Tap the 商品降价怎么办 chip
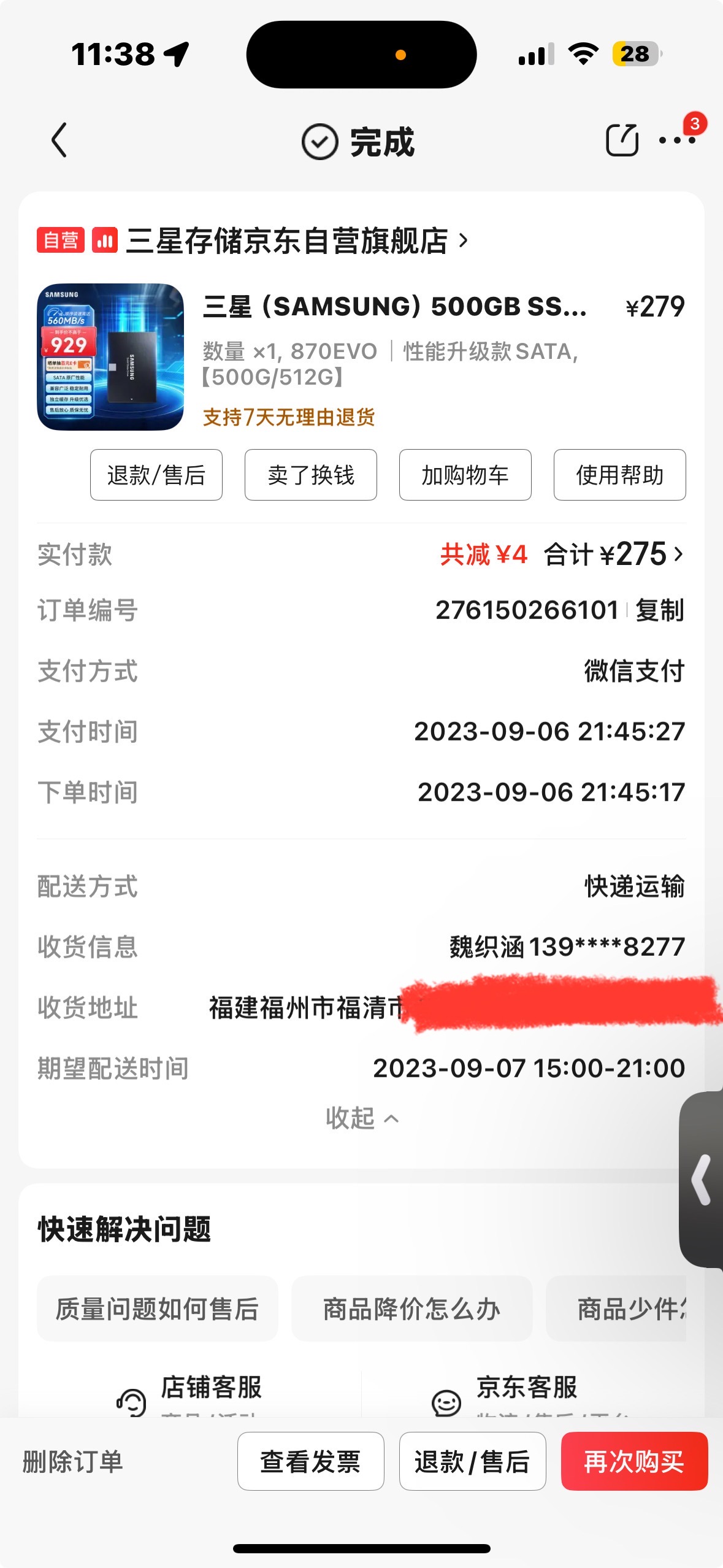The height and width of the screenshot is (1568, 723). pyautogui.click(x=411, y=1309)
